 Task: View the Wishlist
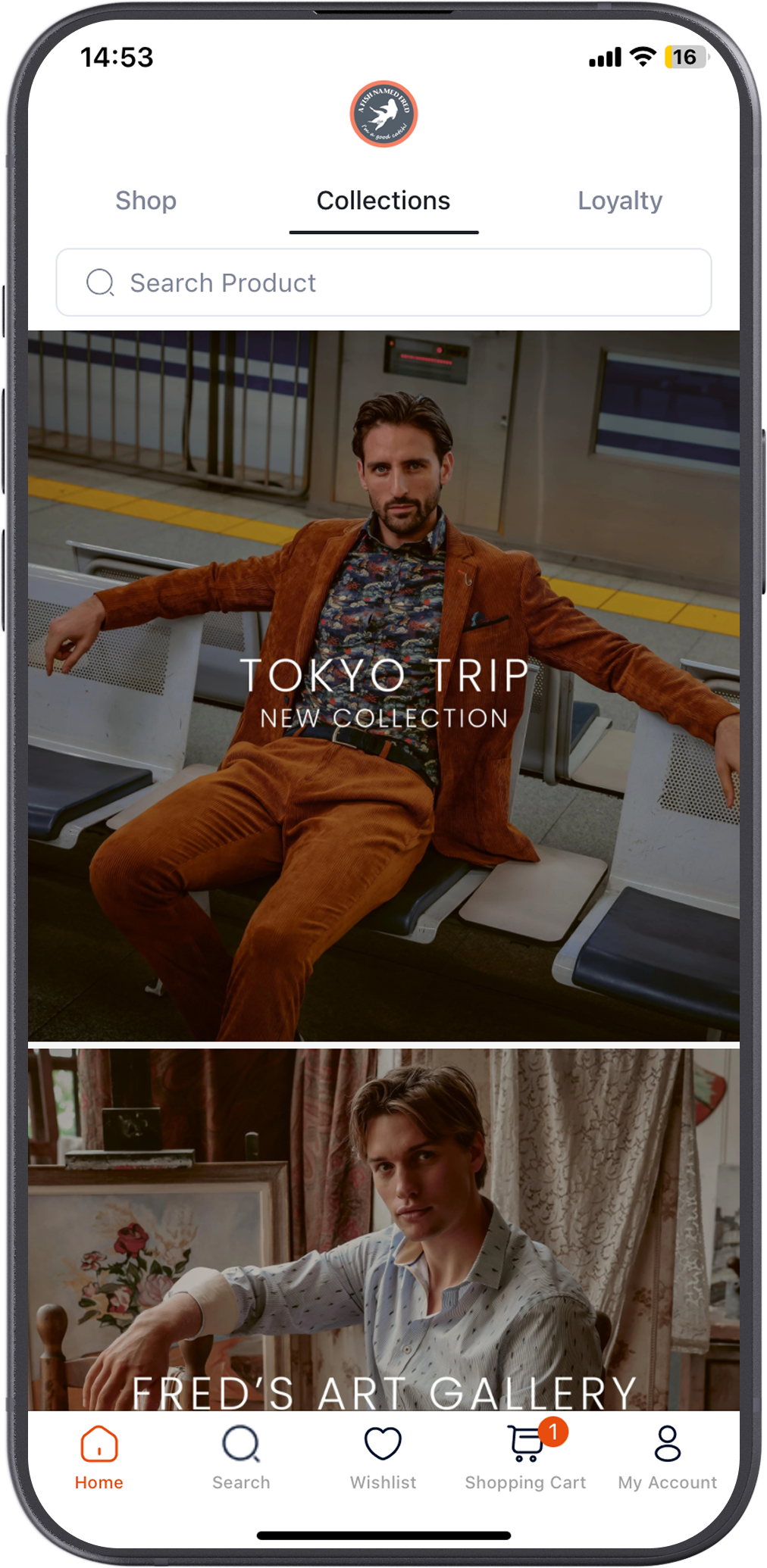(x=383, y=1458)
